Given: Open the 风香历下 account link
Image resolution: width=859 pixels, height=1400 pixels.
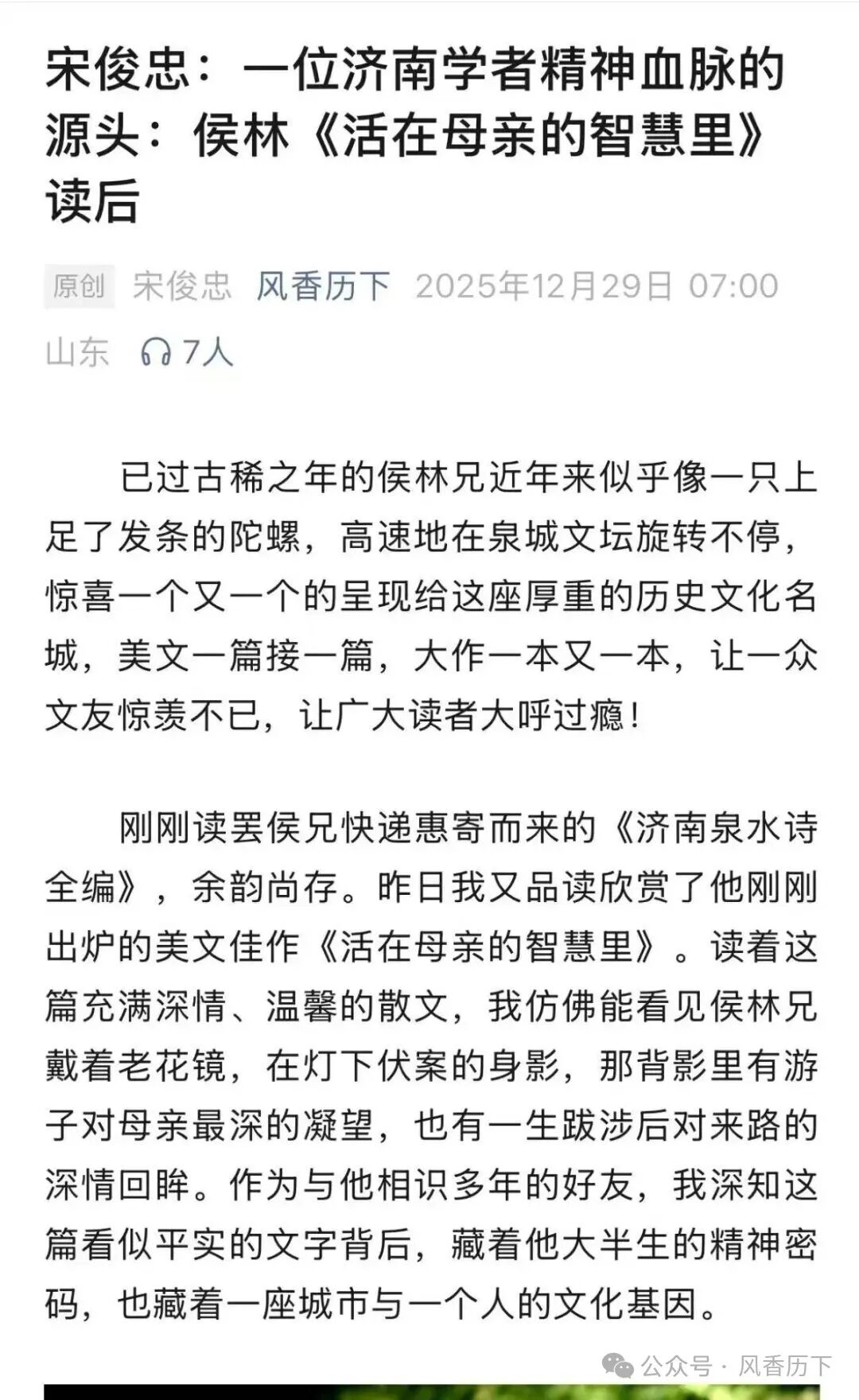Looking at the screenshot, I should coord(323,286).
